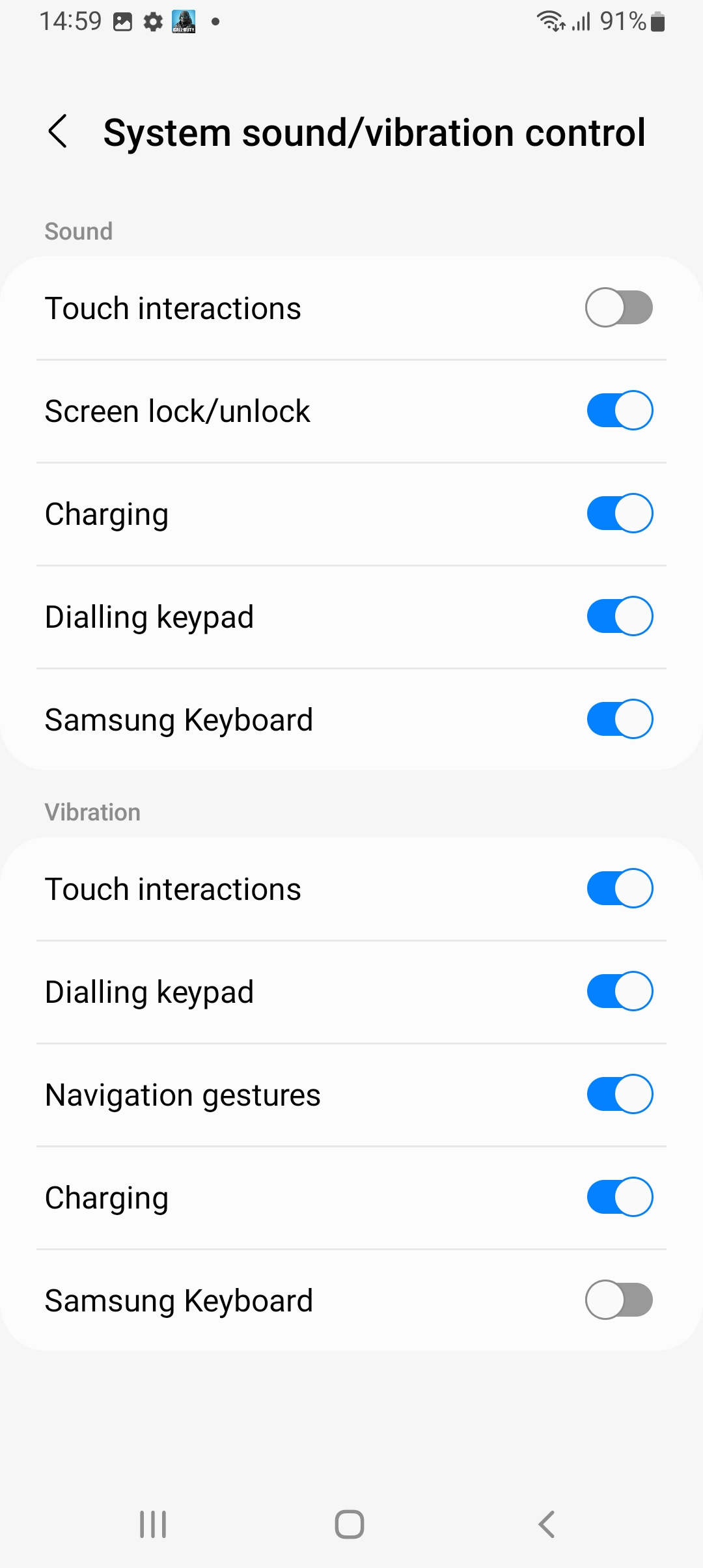The image size is (703, 1568).
Task: Switch off Navigation gestures vibration
Action: coord(619,1094)
